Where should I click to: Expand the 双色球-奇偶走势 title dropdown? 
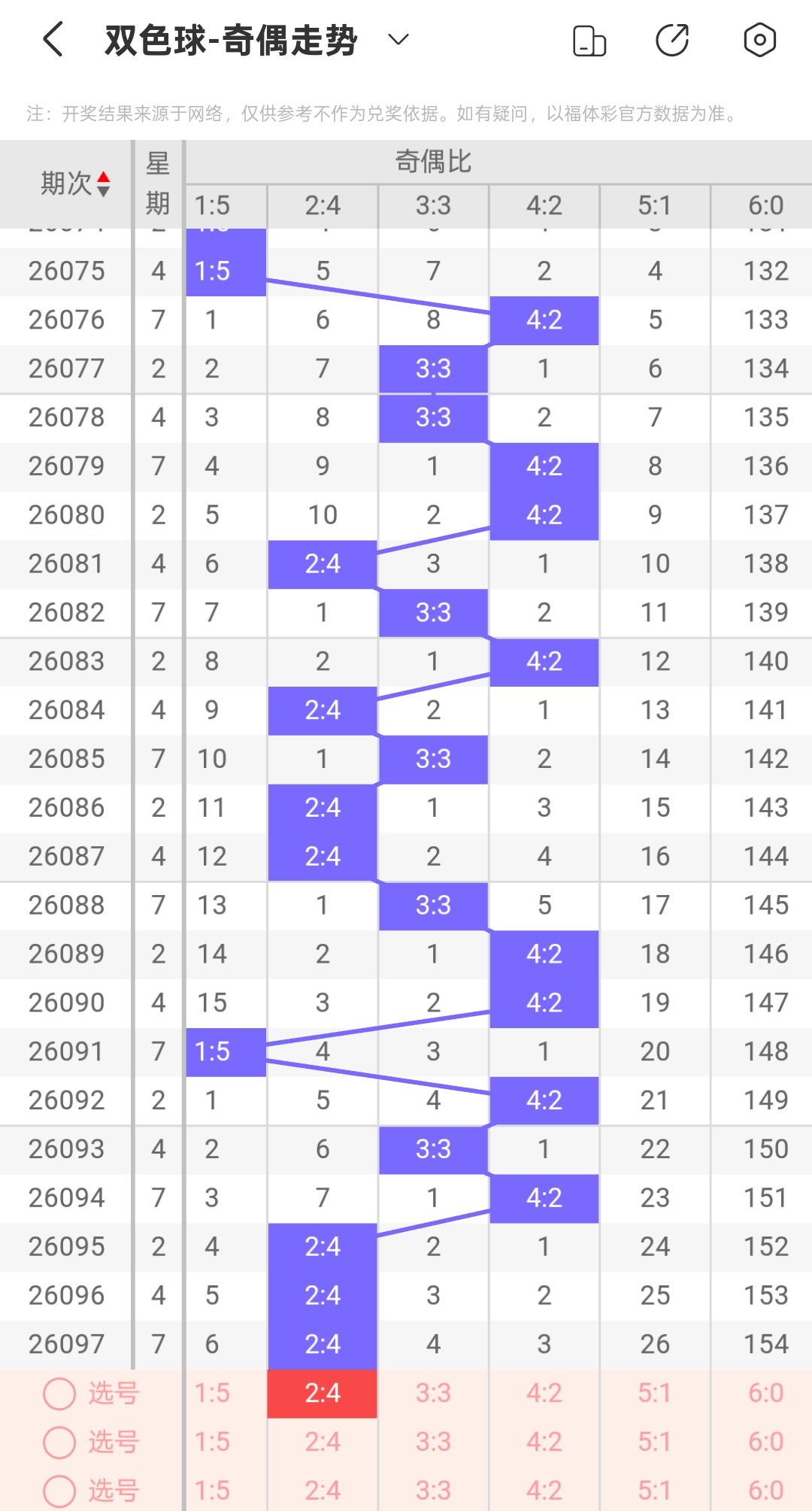(398, 40)
